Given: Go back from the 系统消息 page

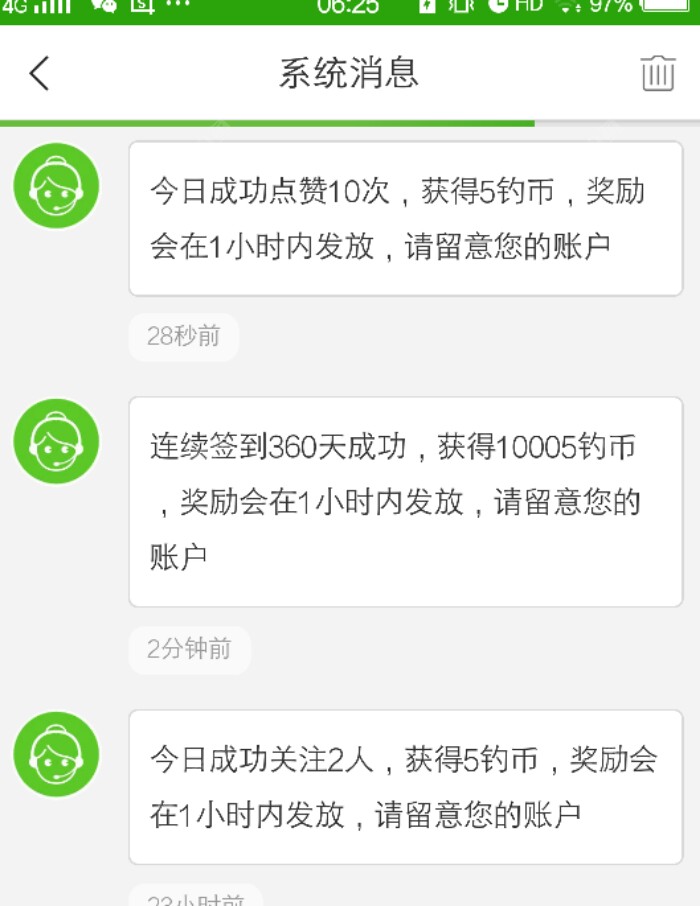Looking at the screenshot, I should click(39, 74).
